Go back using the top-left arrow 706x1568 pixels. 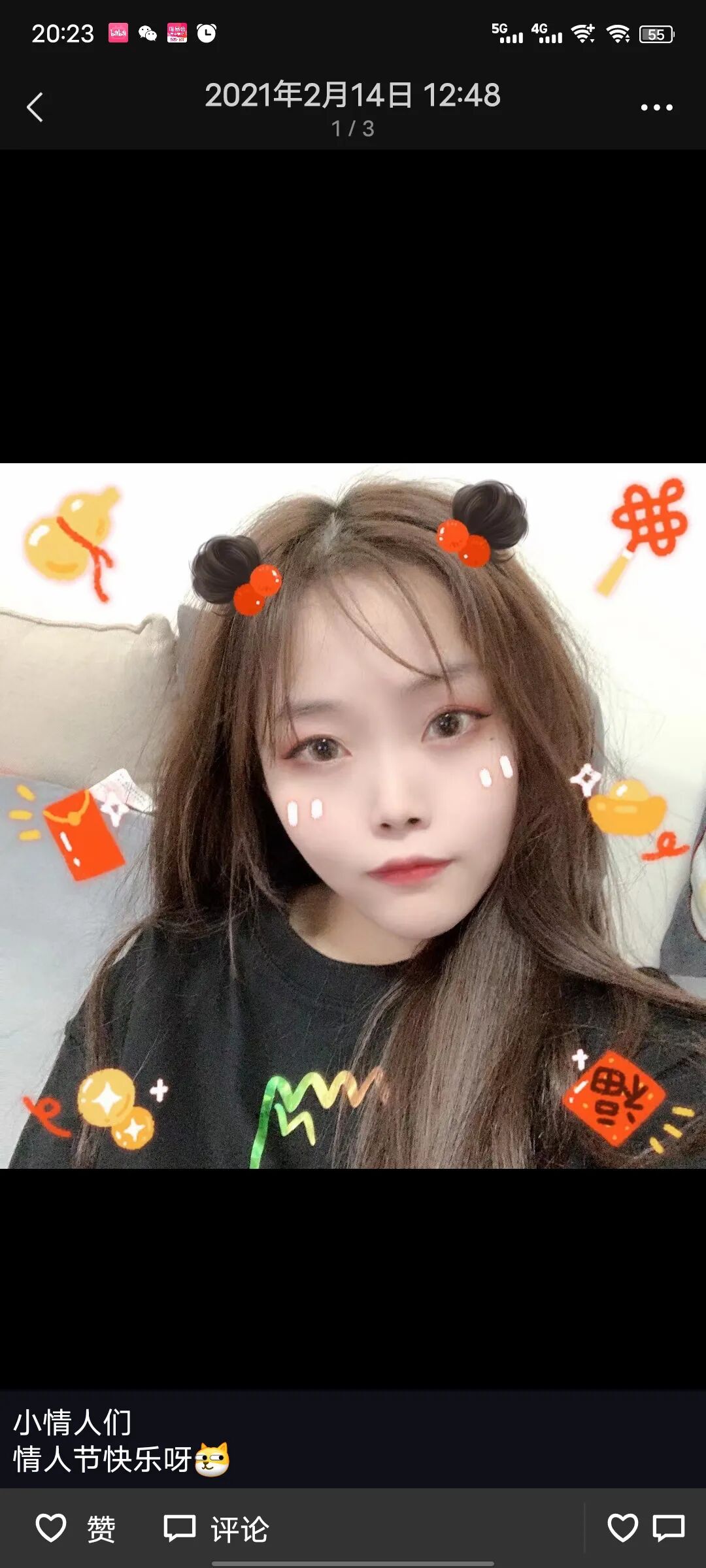pos(35,107)
